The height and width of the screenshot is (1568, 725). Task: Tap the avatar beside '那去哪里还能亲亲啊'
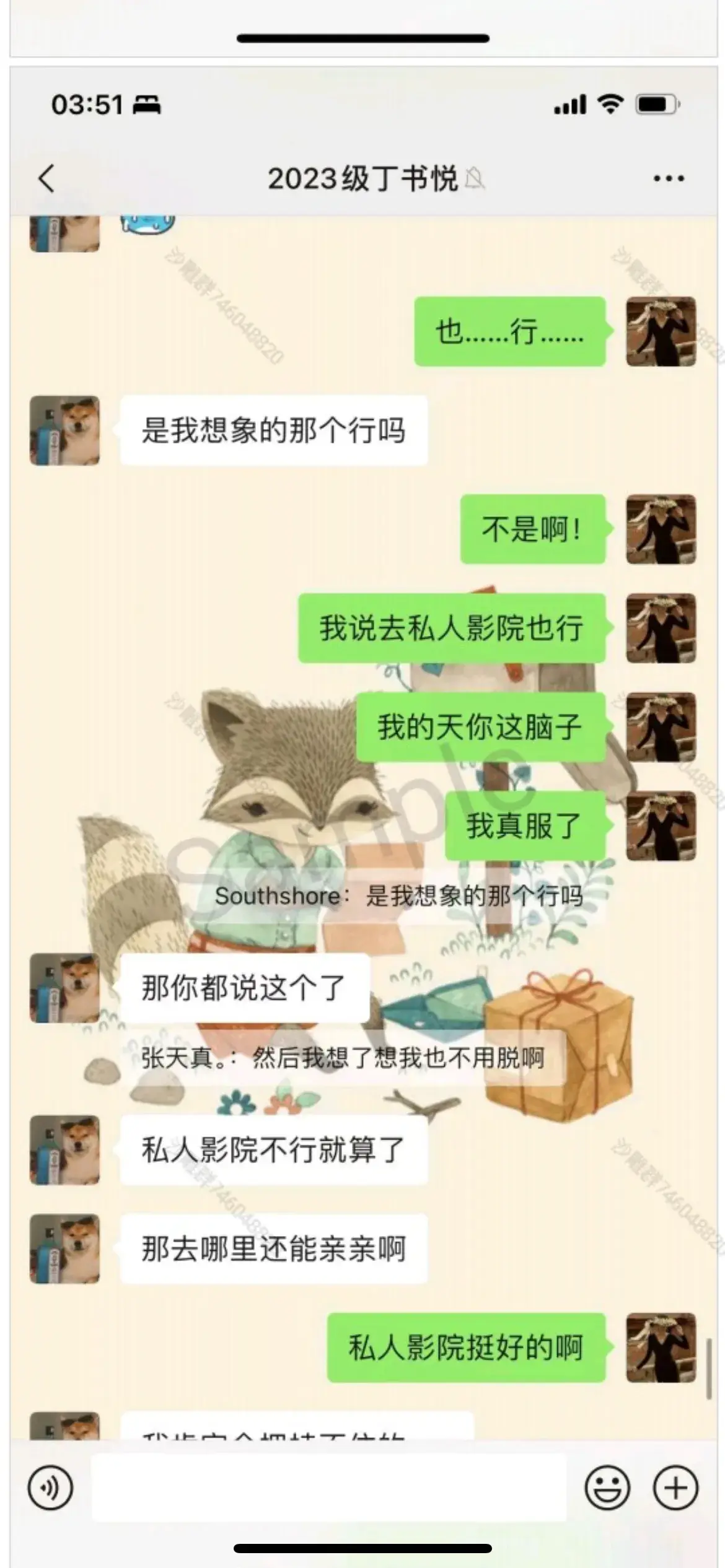coord(64,1248)
